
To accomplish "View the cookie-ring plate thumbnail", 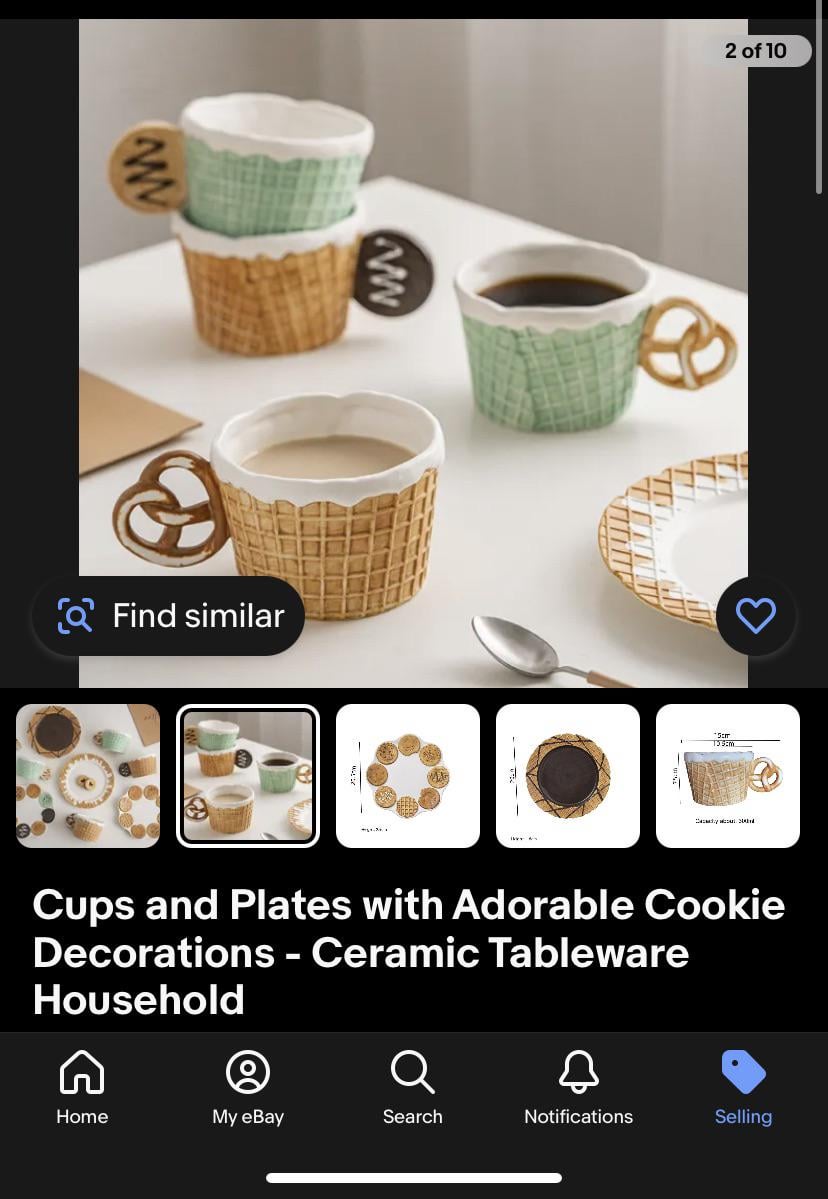I will (x=408, y=776).
